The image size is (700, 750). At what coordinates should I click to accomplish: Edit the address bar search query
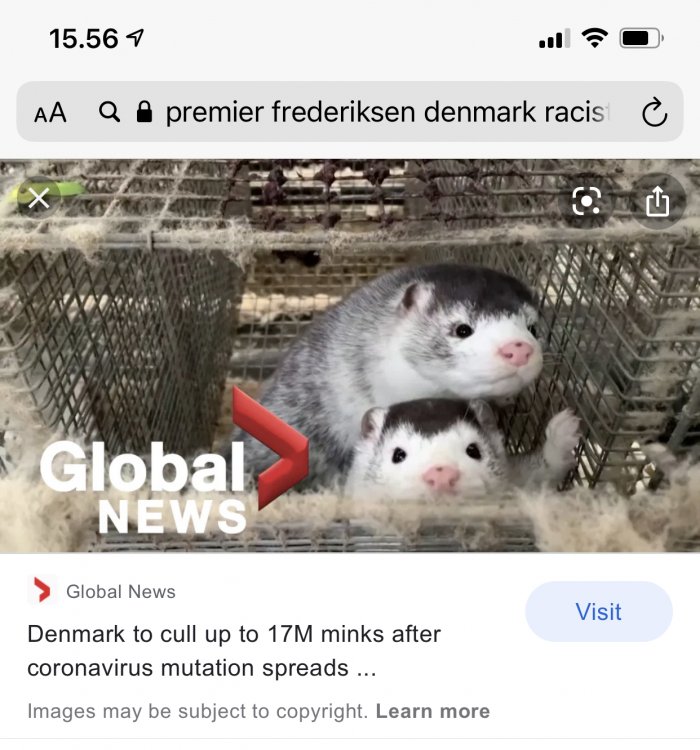point(385,112)
